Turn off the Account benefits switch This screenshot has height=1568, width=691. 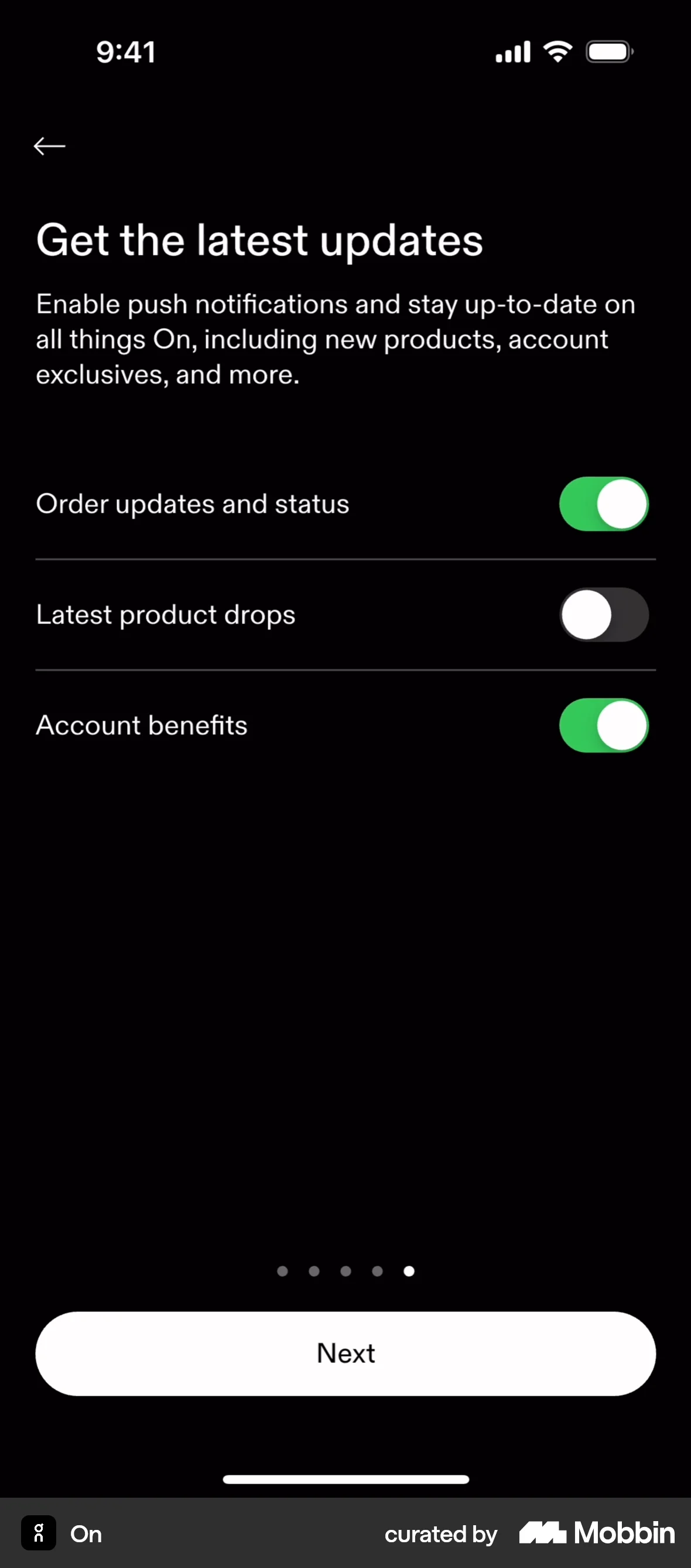(603, 725)
